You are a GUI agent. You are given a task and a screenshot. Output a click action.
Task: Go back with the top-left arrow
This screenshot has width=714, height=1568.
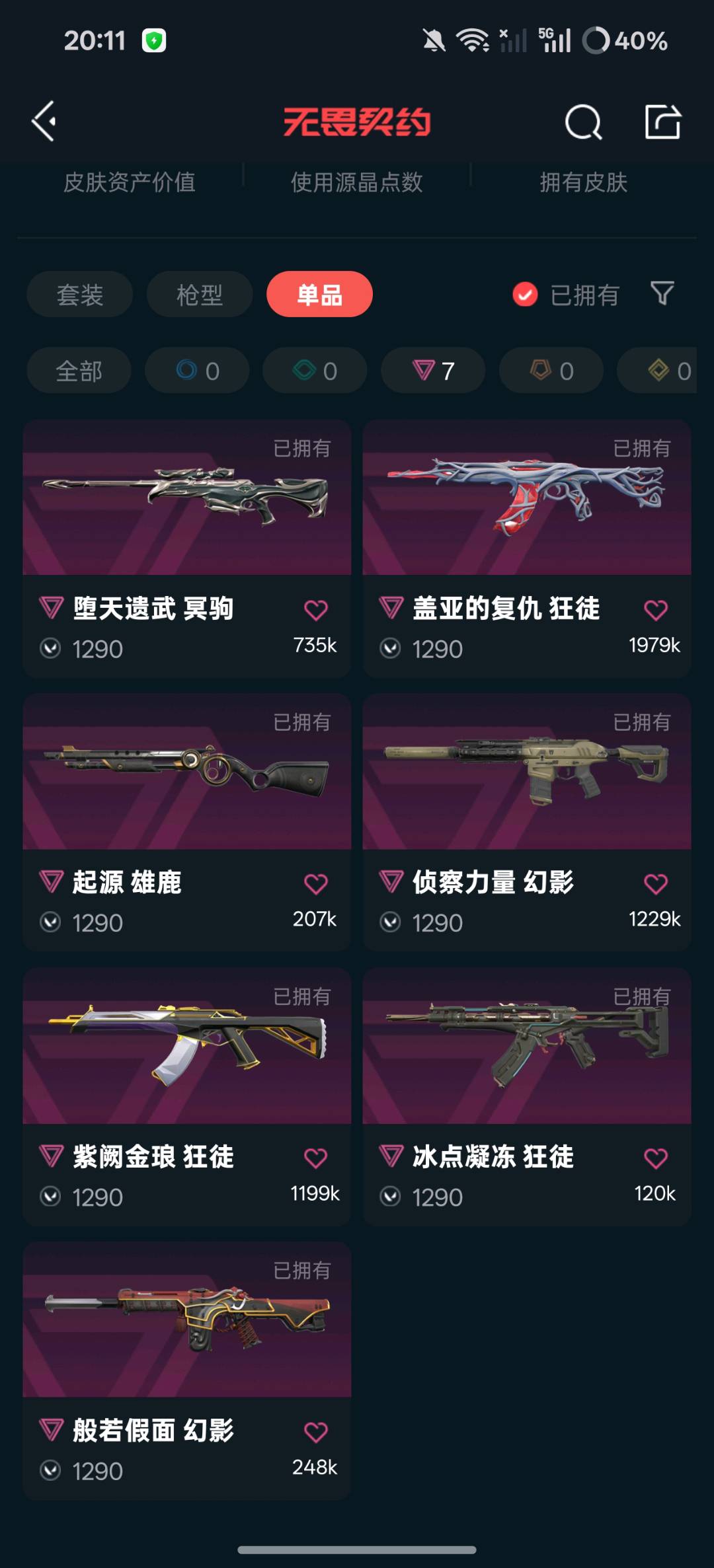click(x=44, y=122)
